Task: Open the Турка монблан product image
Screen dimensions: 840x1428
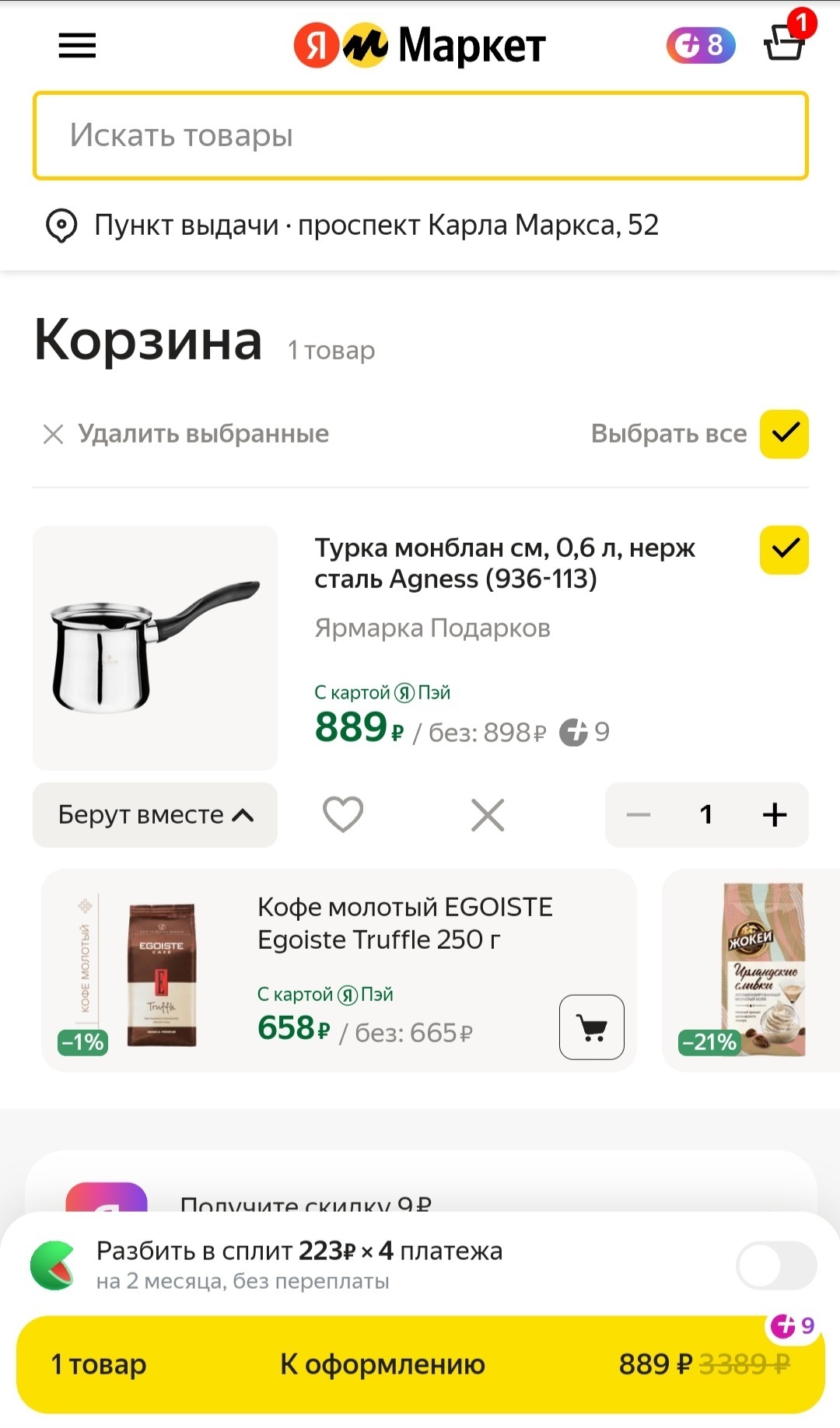Action: coord(155,648)
